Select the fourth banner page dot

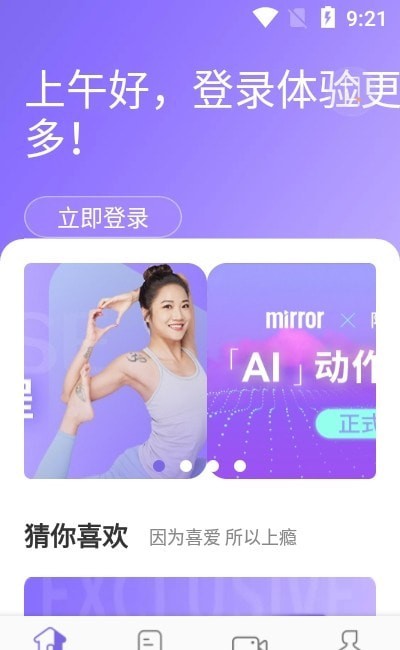click(240, 466)
